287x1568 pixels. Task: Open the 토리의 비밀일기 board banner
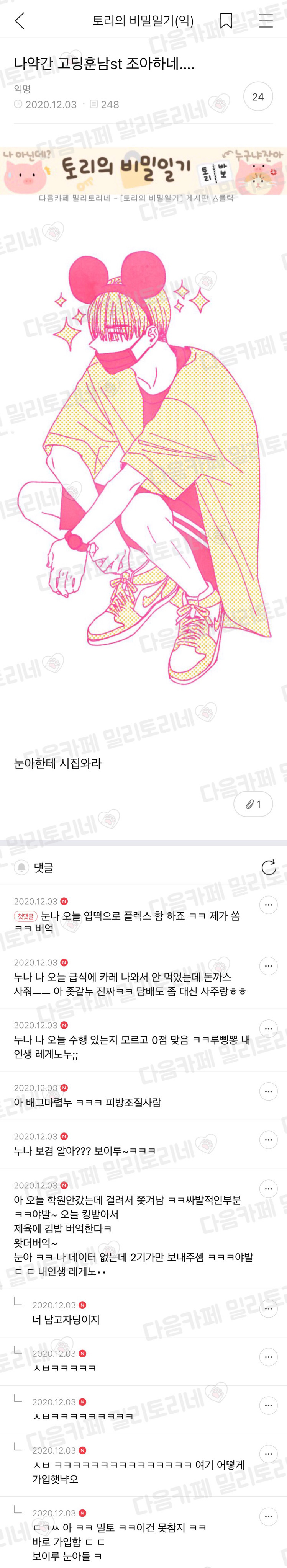(x=143, y=170)
